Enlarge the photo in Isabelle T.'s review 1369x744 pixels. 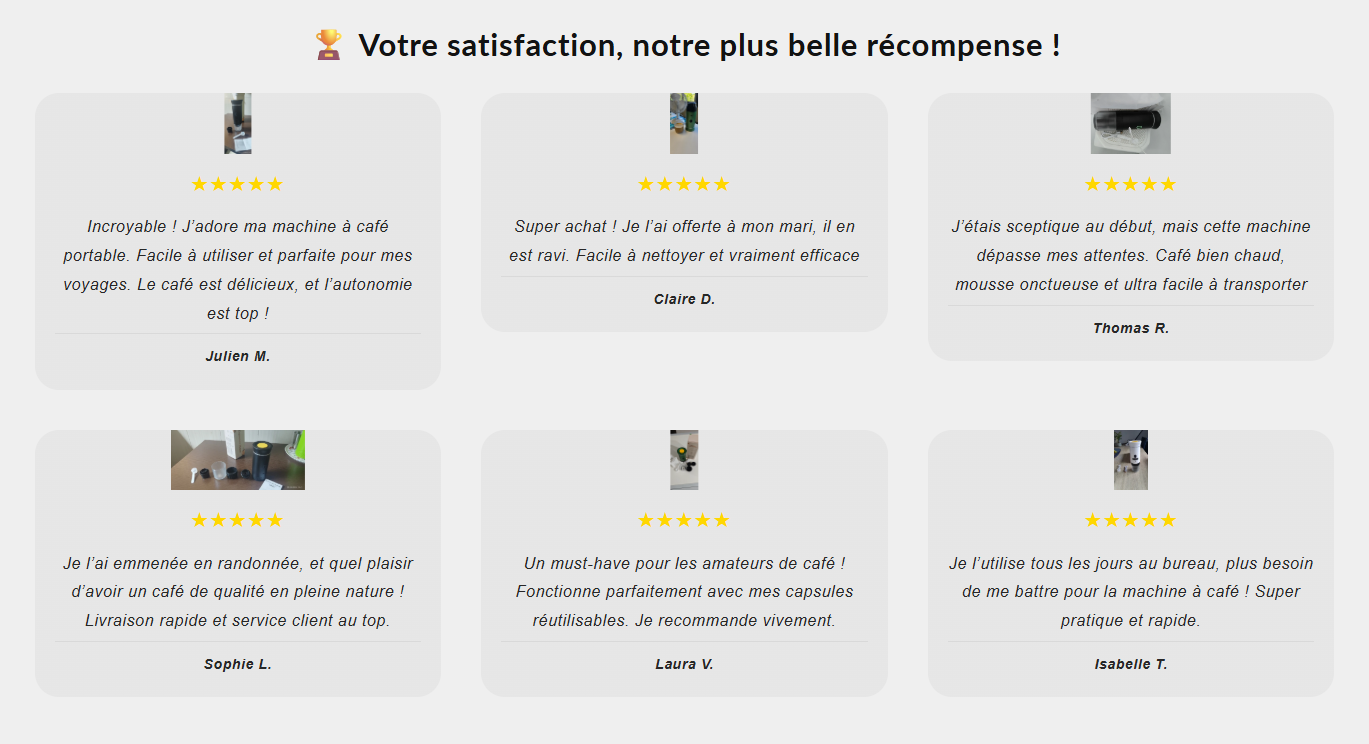[1130, 460]
